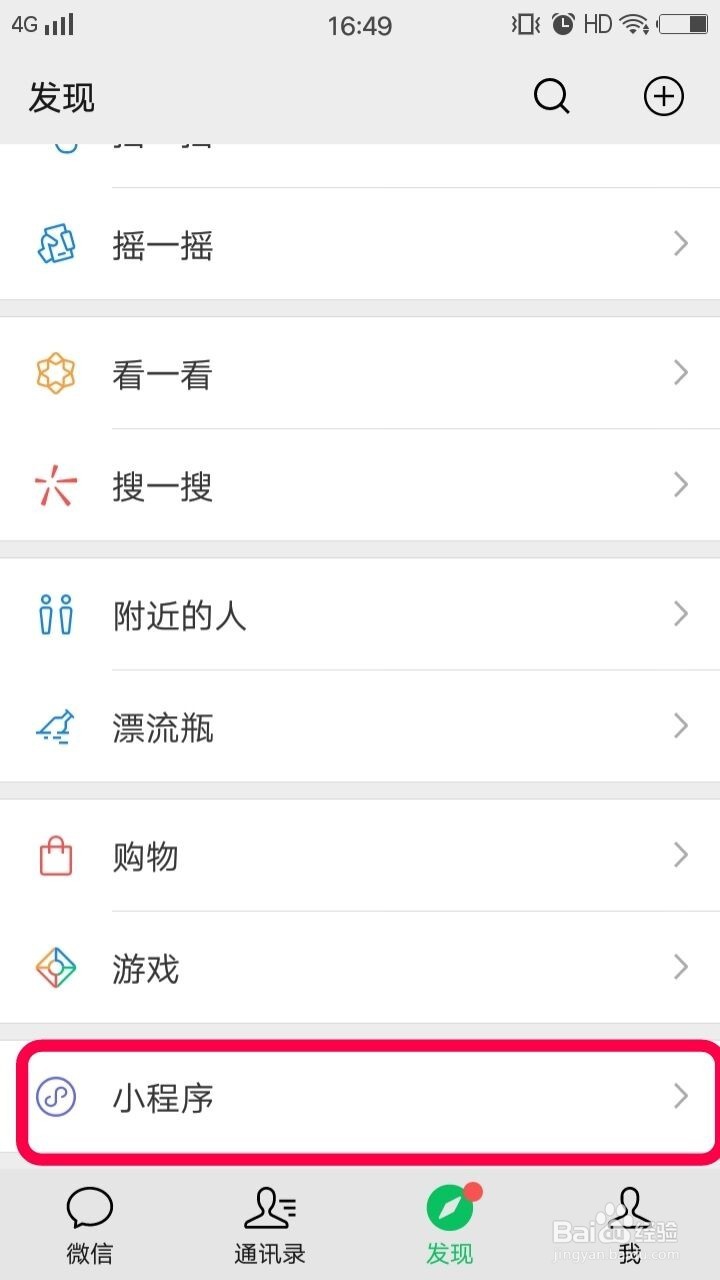Image resolution: width=720 pixels, height=1280 pixels.
Task: Switch to the 微信 chat tab
Action: coord(90,1220)
